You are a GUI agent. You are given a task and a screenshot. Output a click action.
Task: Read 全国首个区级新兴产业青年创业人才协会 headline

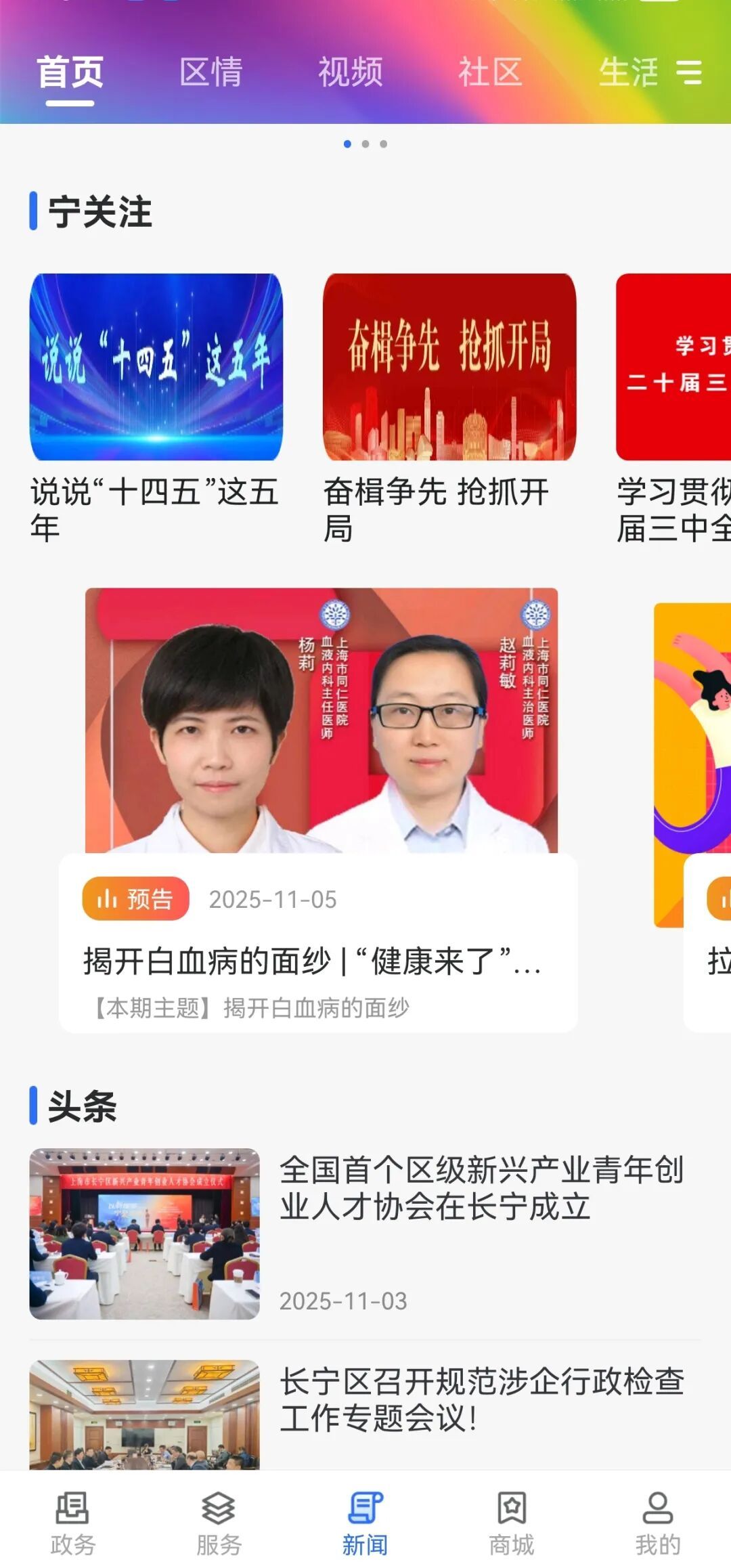tap(481, 1188)
